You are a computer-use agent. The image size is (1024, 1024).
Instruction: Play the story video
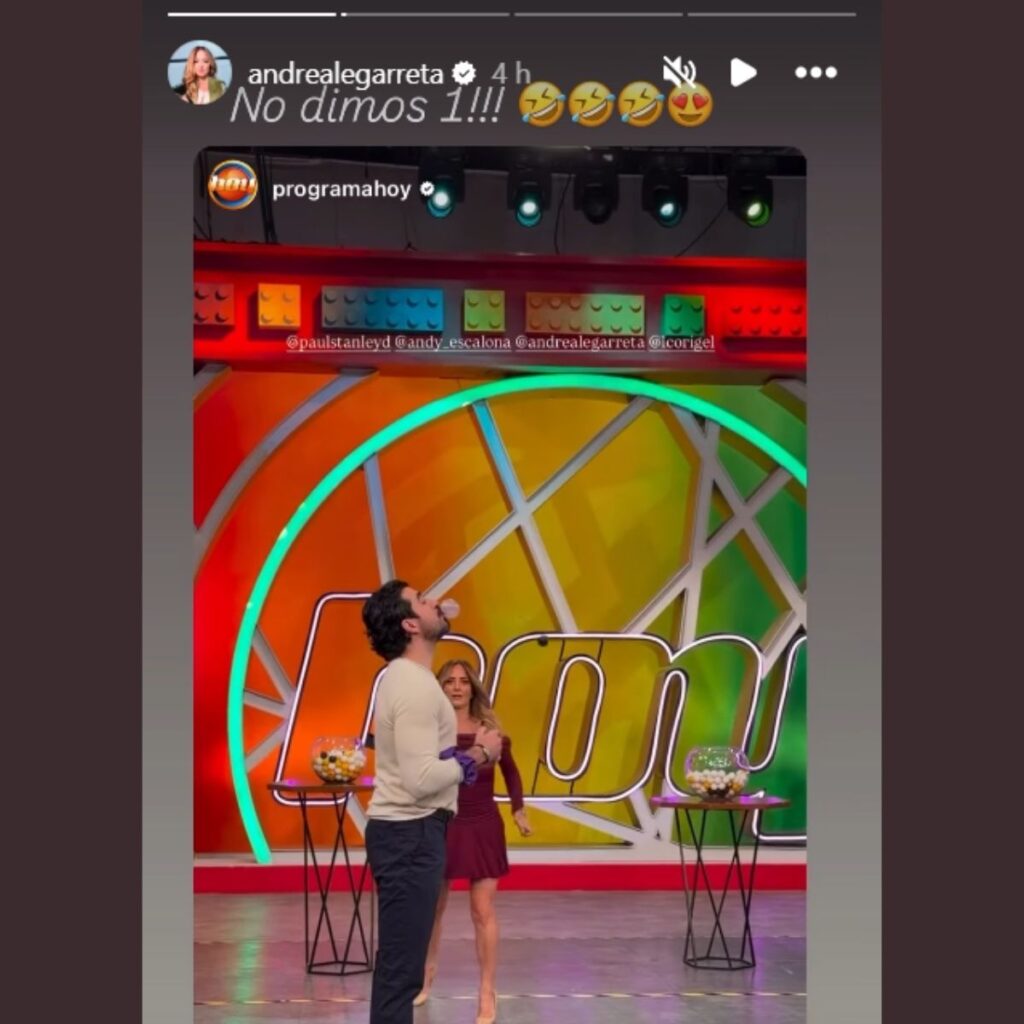click(x=742, y=72)
